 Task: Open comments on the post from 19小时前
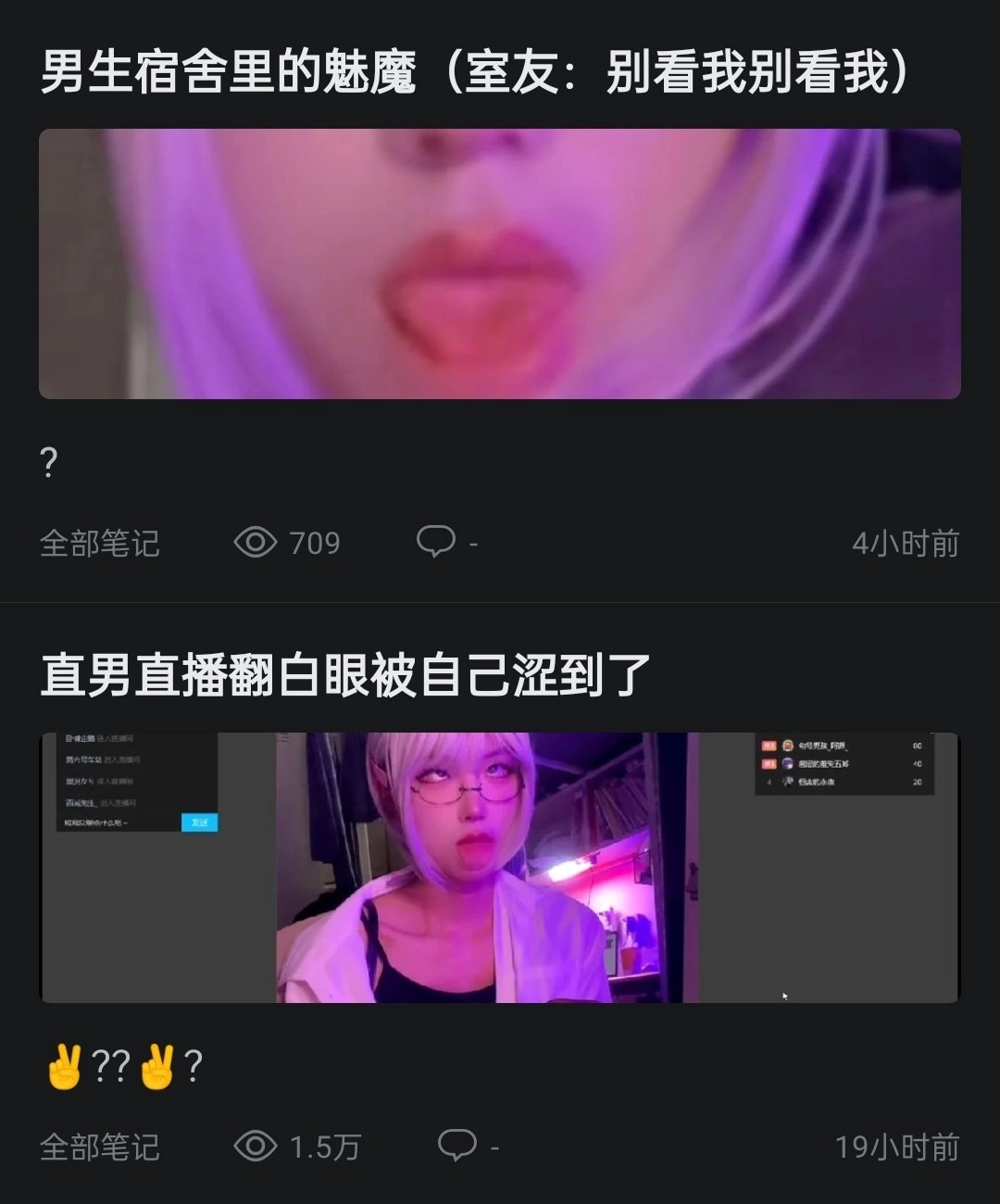(457, 1146)
